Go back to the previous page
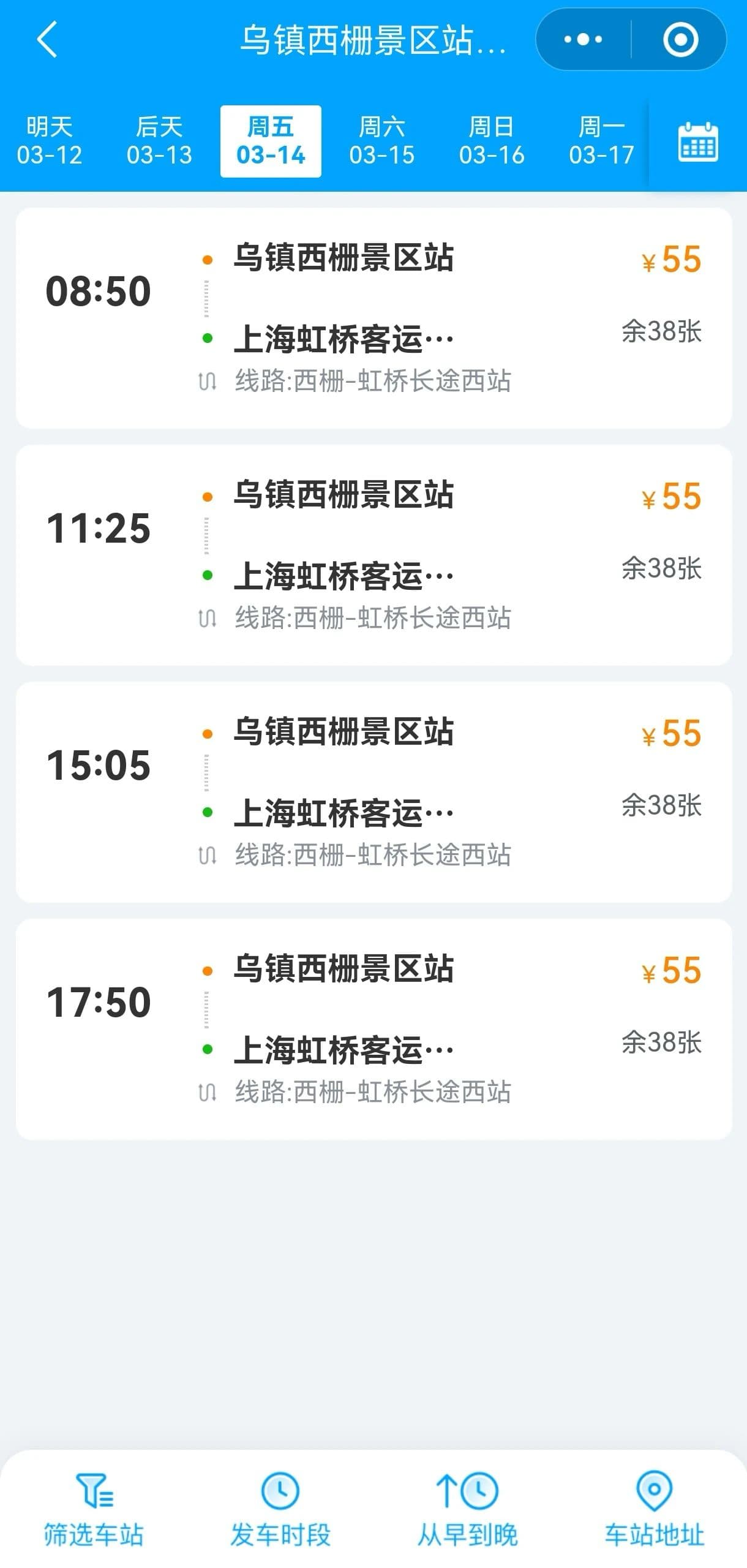747x1568 pixels. (47, 40)
